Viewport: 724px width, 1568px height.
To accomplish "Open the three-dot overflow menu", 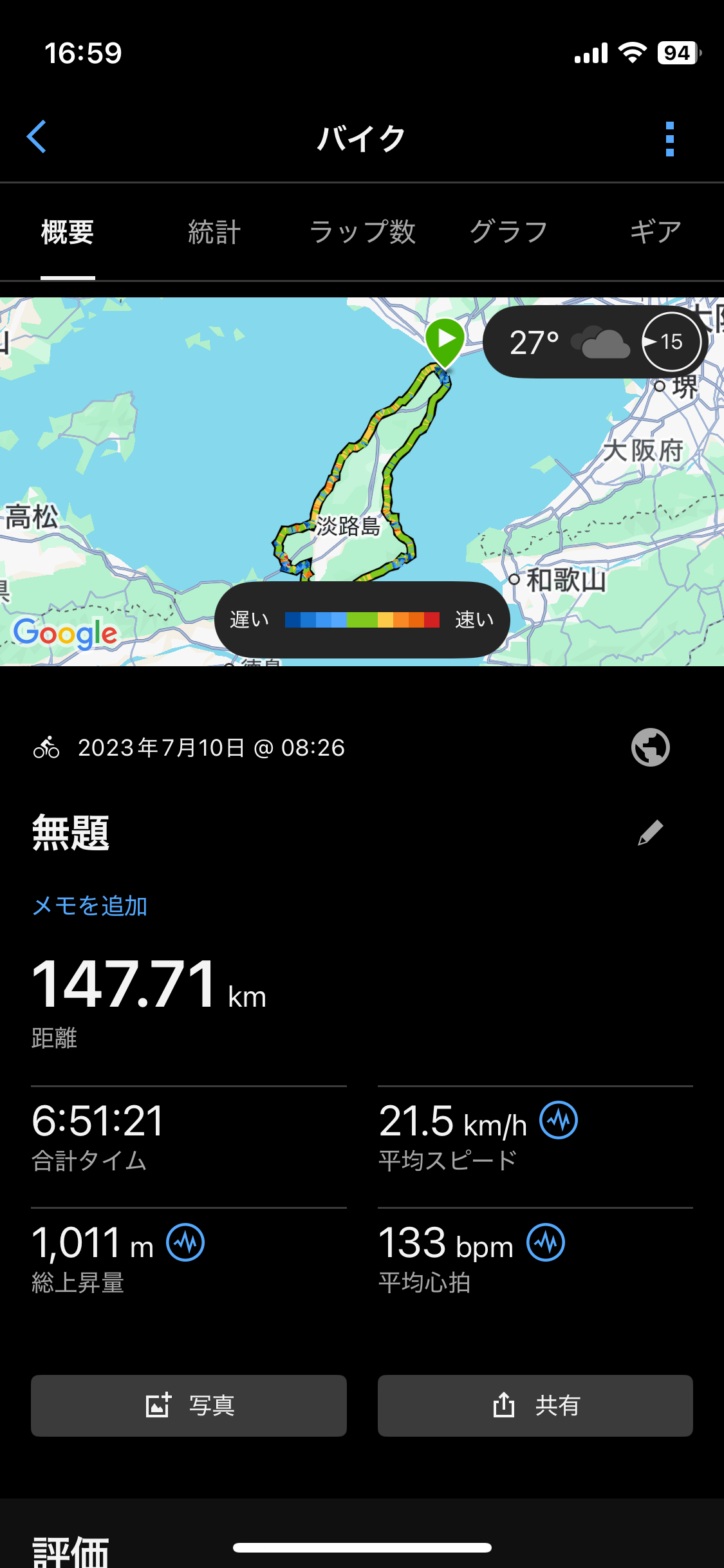I will point(669,138).
